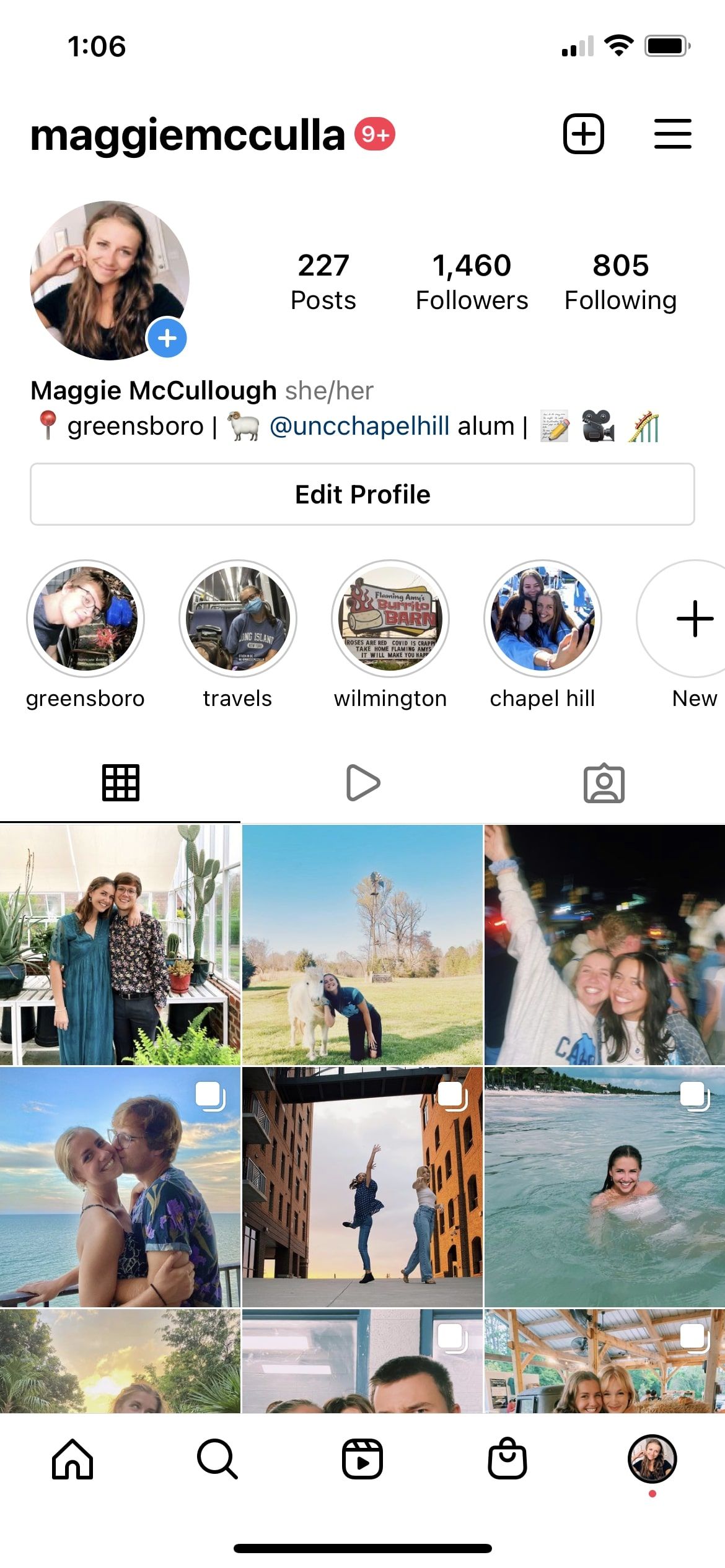Image resolution: width=725 pixels, height=1568 pixels.
Task: Open the greenhouse couple post
Action: click(x=120, y=945)
